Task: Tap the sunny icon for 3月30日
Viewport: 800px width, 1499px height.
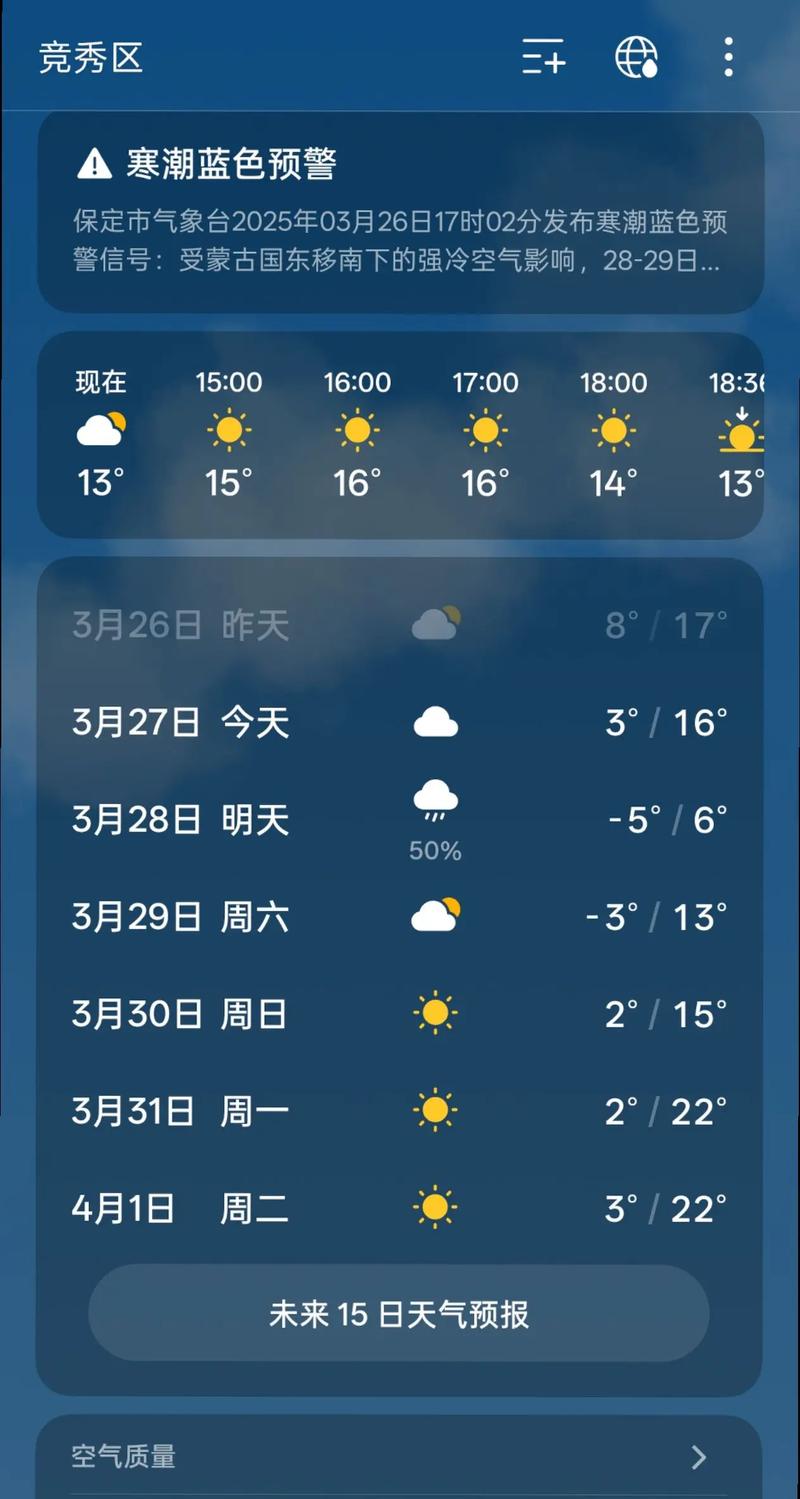Action: pos(434,1013)
